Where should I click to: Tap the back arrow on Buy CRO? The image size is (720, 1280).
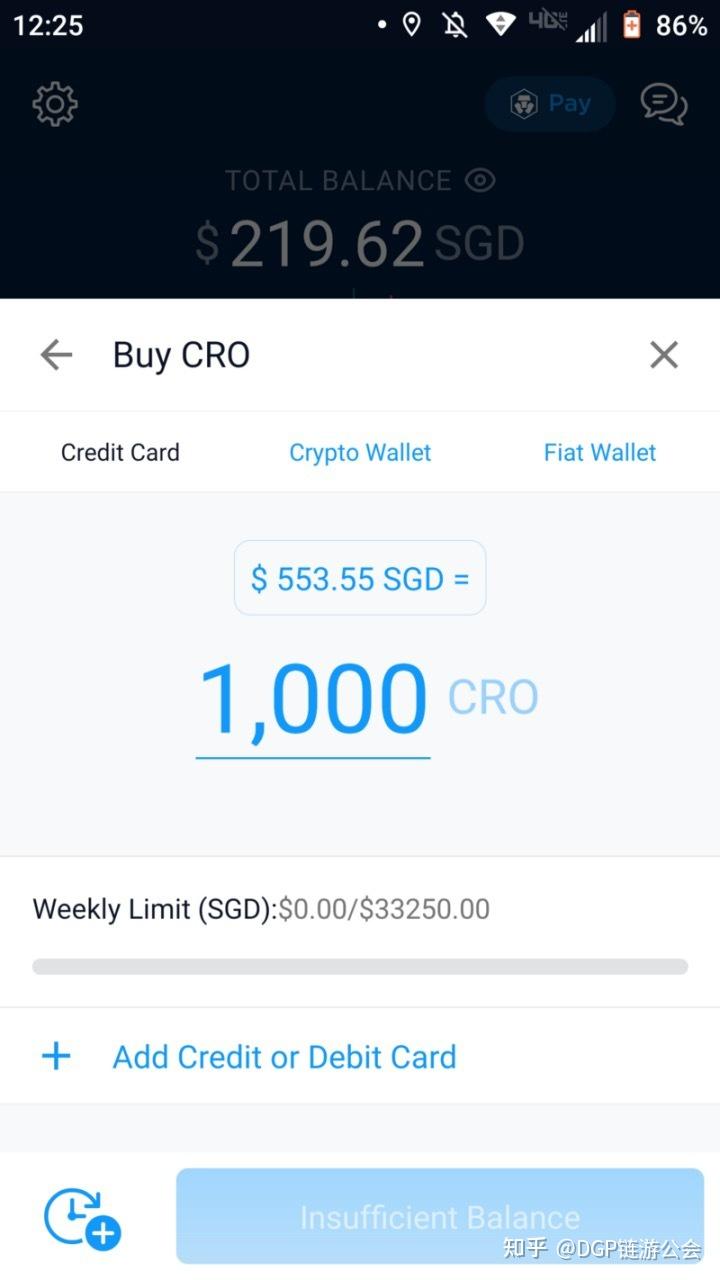(55, 354)
